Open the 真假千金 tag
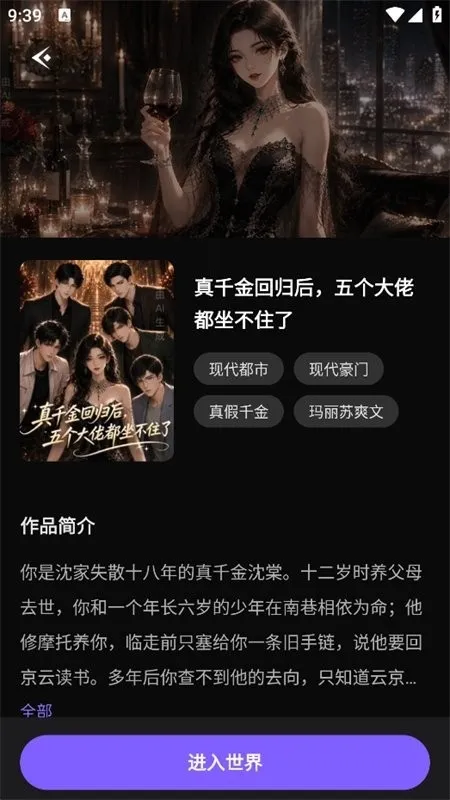 (238, 411)
